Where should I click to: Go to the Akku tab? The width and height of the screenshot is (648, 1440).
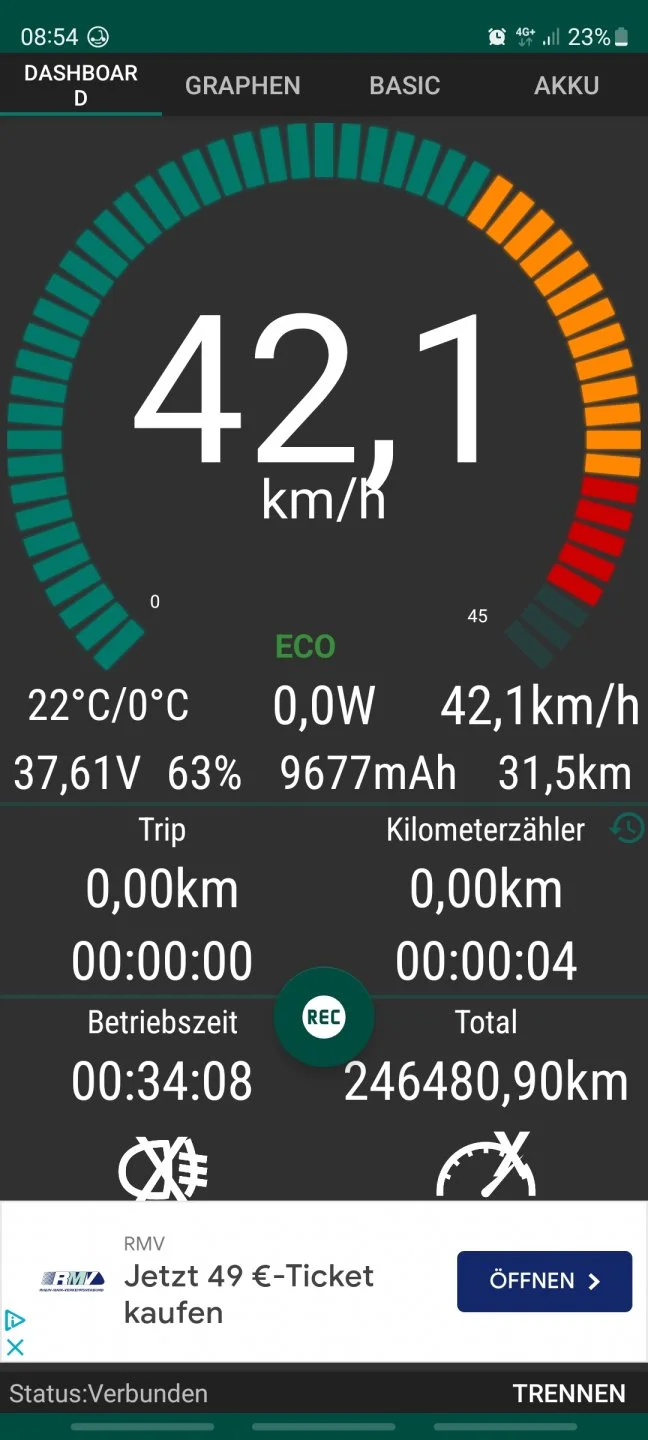(x=566, y=86)
